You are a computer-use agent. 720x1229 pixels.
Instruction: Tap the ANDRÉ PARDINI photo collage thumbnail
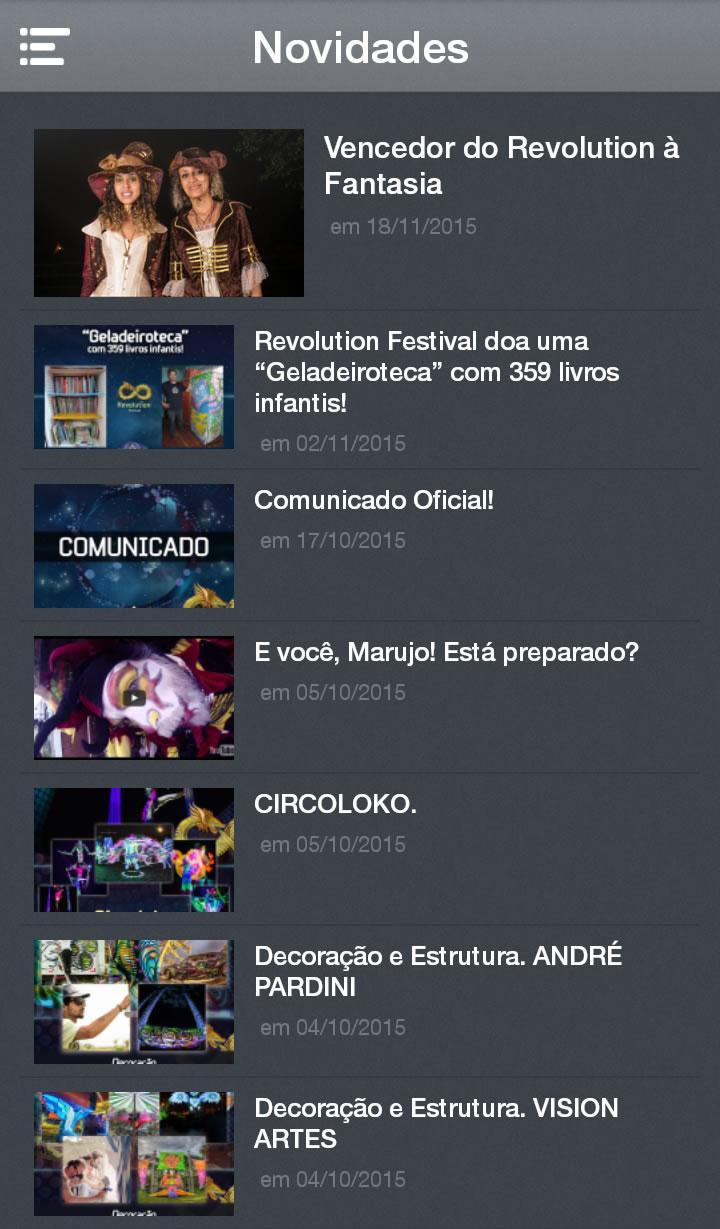[x=133, y=1001]
